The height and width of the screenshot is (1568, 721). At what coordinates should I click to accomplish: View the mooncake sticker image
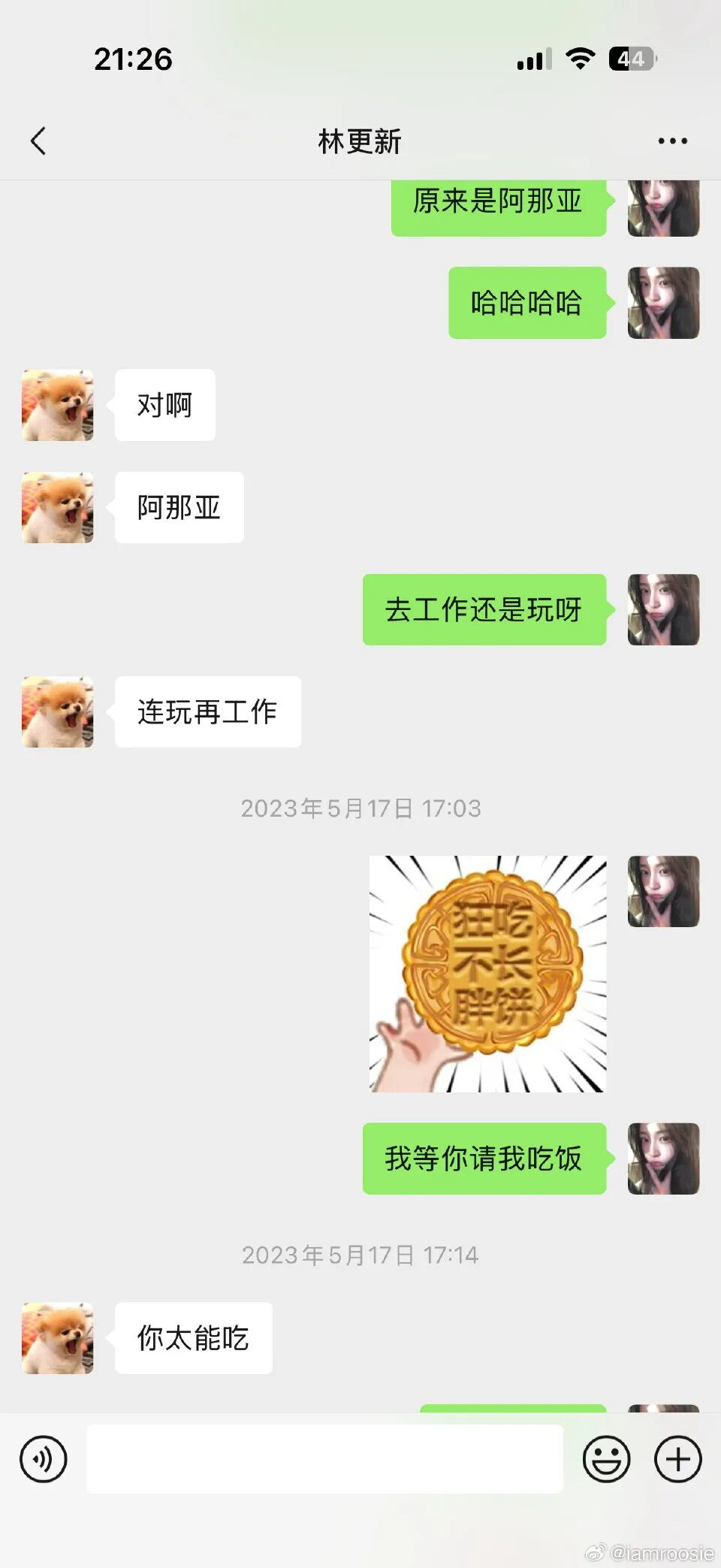click(487, 974)
